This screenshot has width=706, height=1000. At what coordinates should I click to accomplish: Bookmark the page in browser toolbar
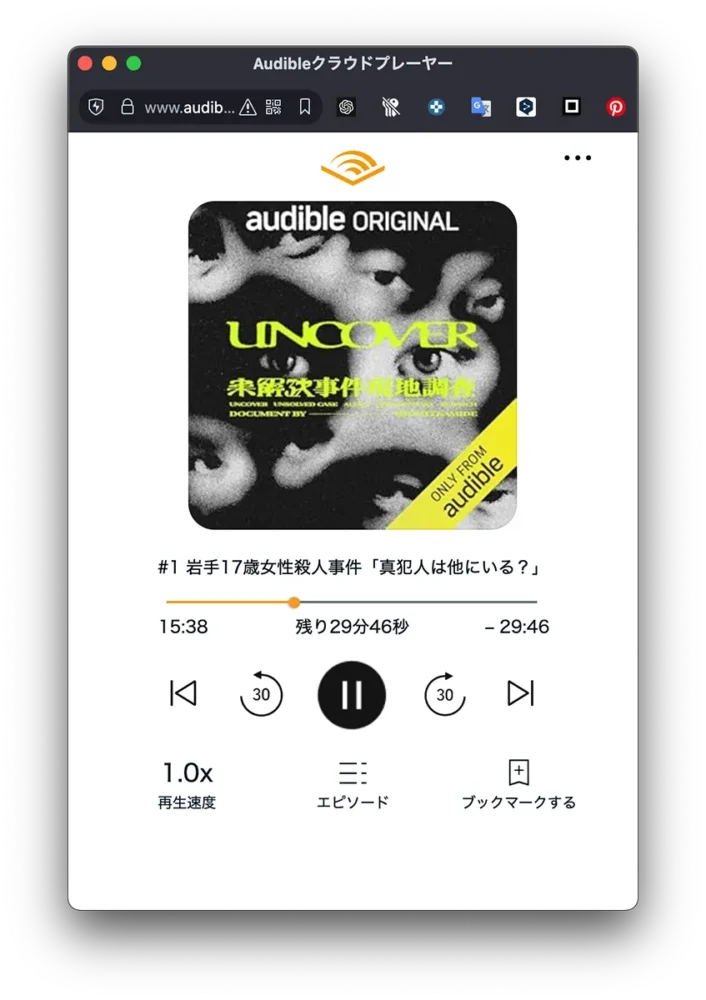[x=305, y=107]
